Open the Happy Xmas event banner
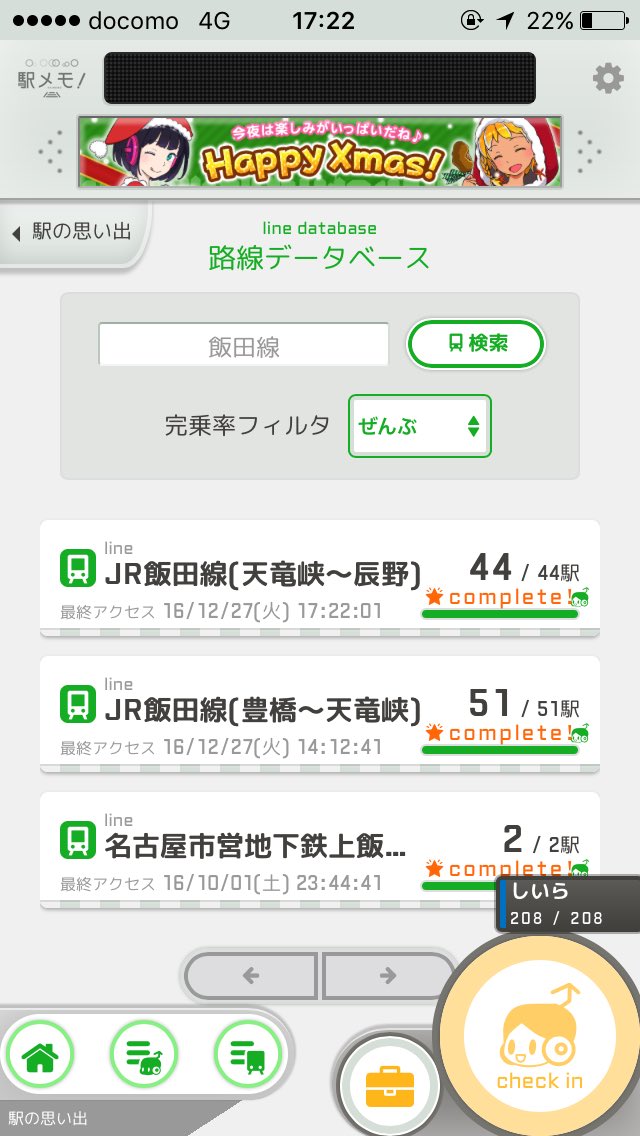Image resolution: width=640 pixels, height=1136 pixels. tap(320, 152)
